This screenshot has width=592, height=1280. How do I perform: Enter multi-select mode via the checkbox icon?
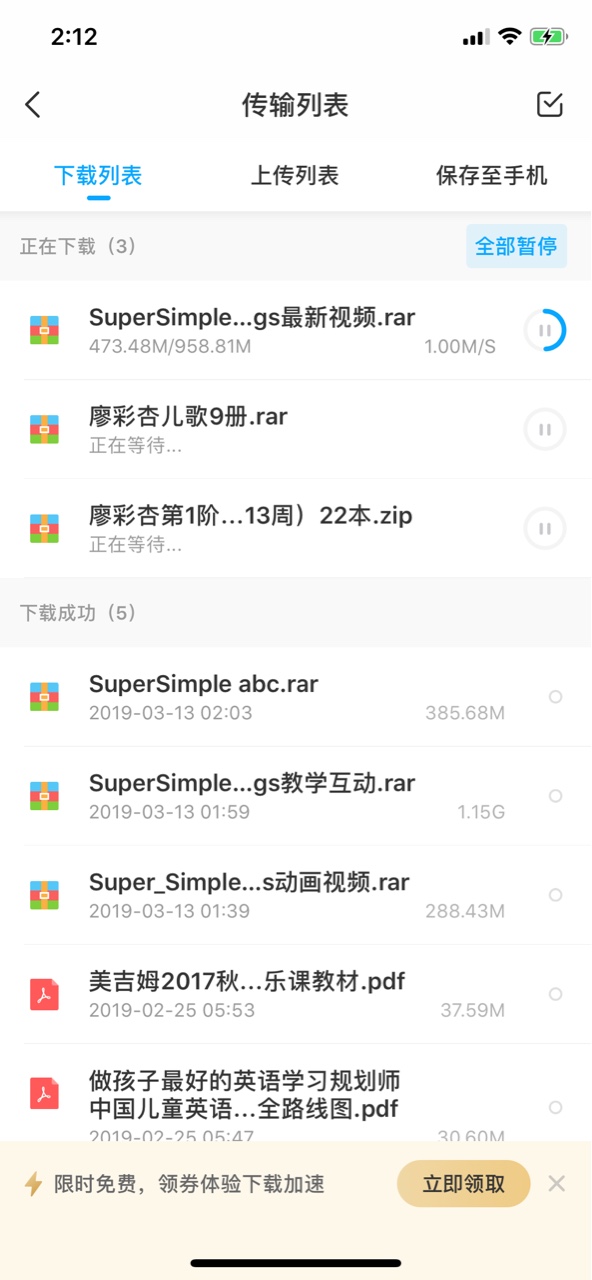pos(550,104)
